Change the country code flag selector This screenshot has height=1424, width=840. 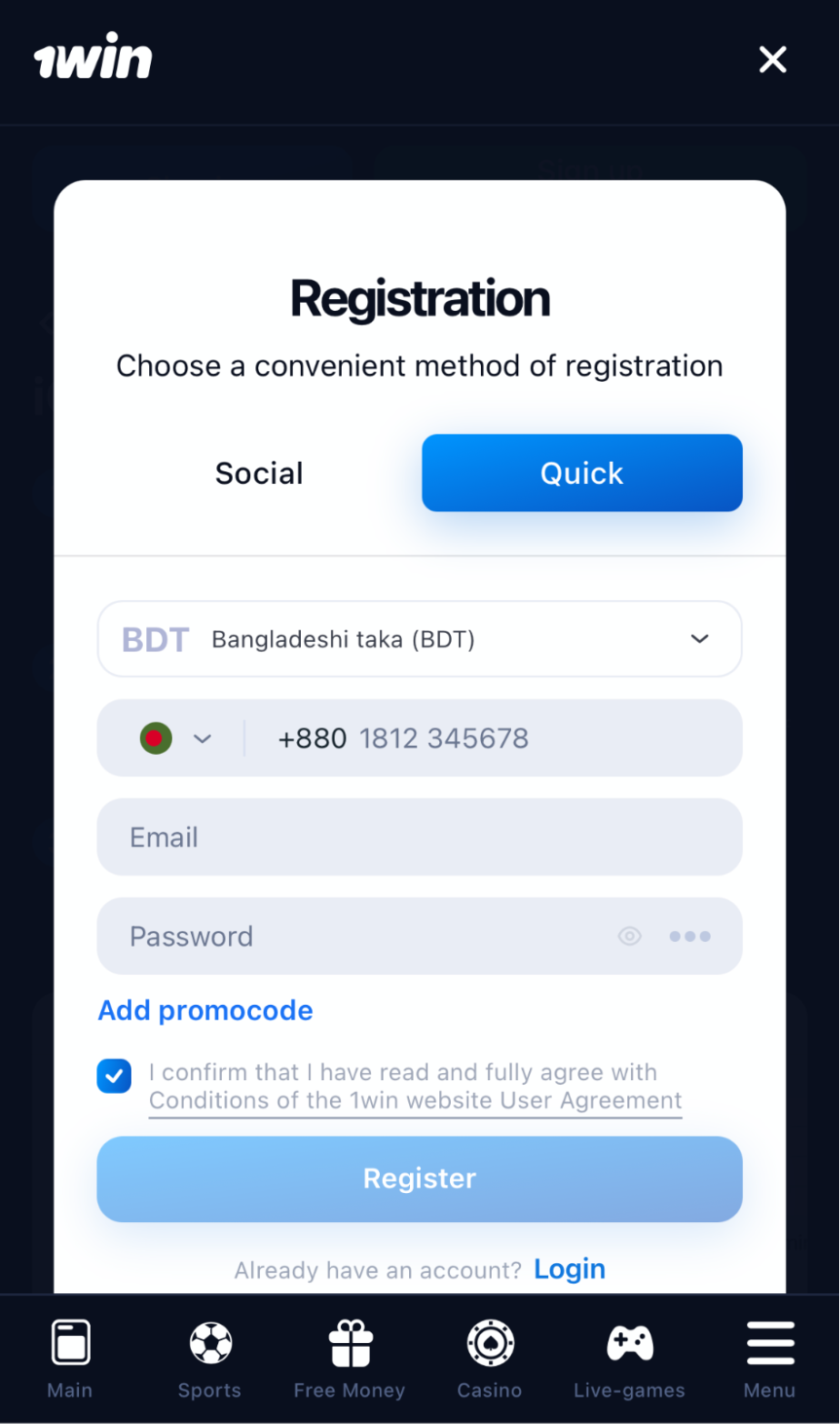point(175,738)
